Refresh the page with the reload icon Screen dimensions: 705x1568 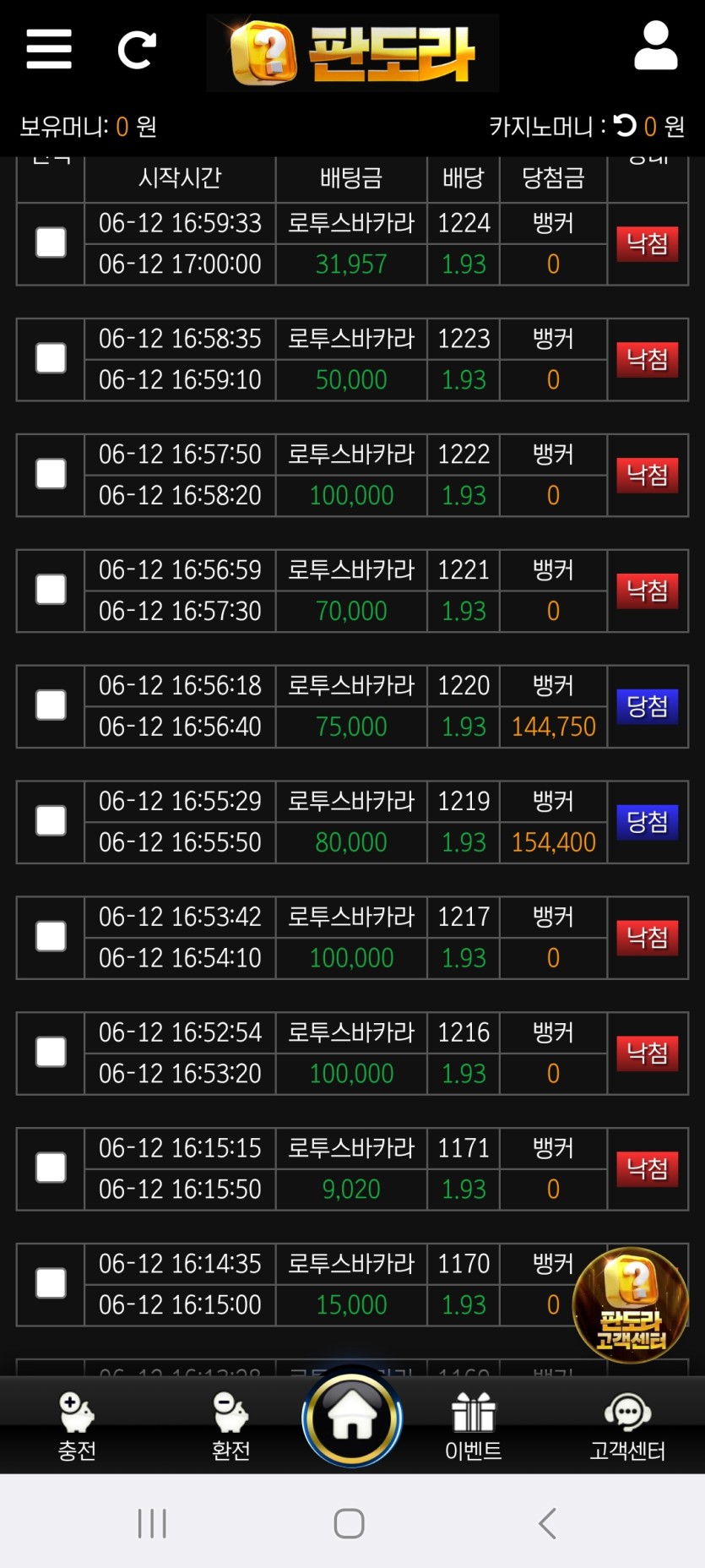[137, 50]
